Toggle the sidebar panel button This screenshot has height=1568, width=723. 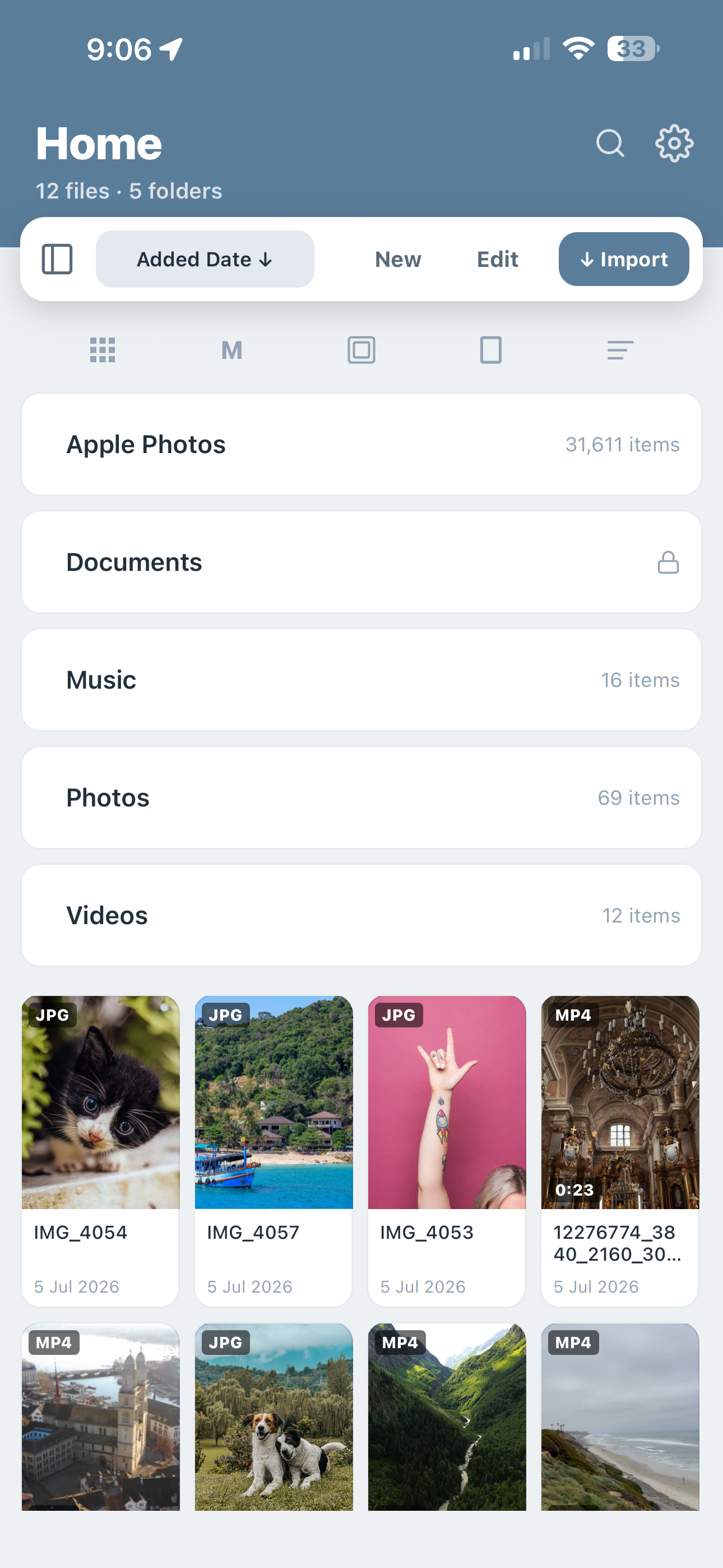tap(57, 259)
